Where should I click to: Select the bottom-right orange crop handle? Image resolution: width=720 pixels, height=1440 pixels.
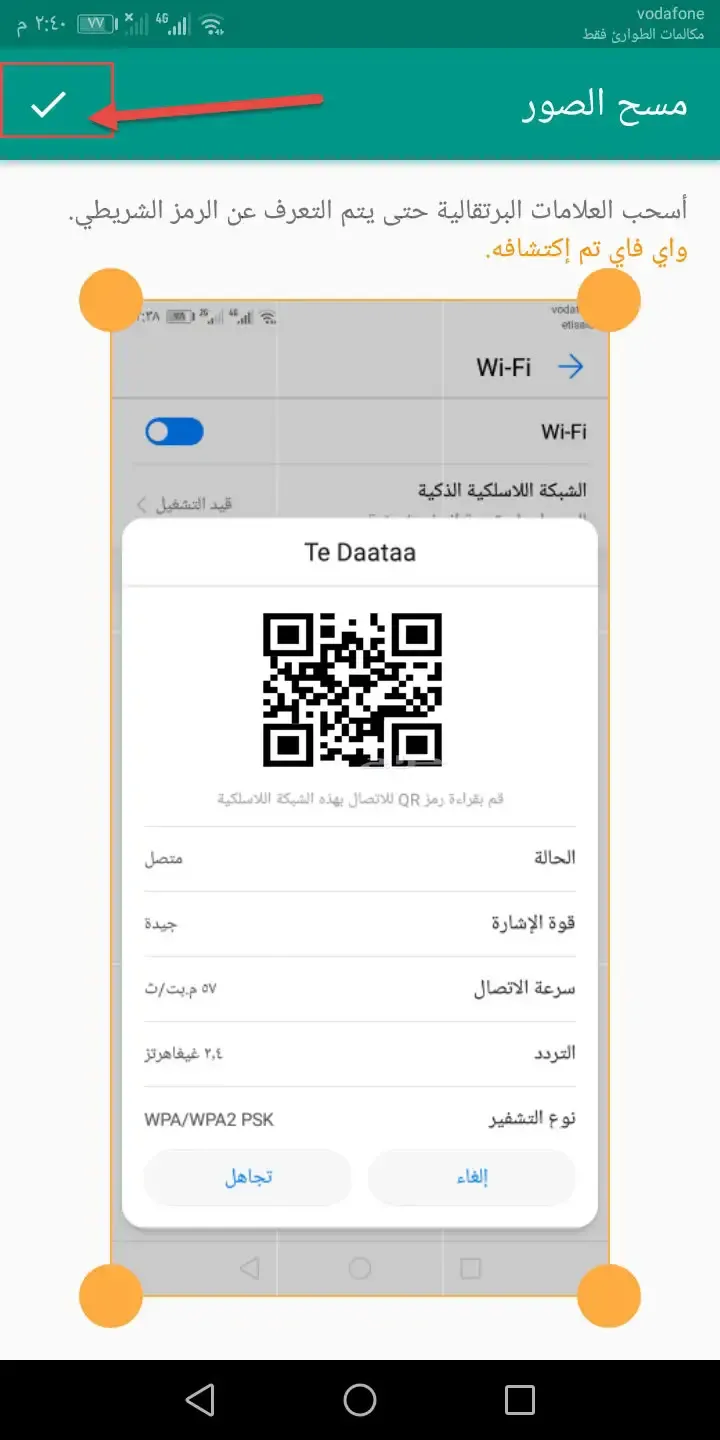pyautogui.click(x=609, y=1295)
